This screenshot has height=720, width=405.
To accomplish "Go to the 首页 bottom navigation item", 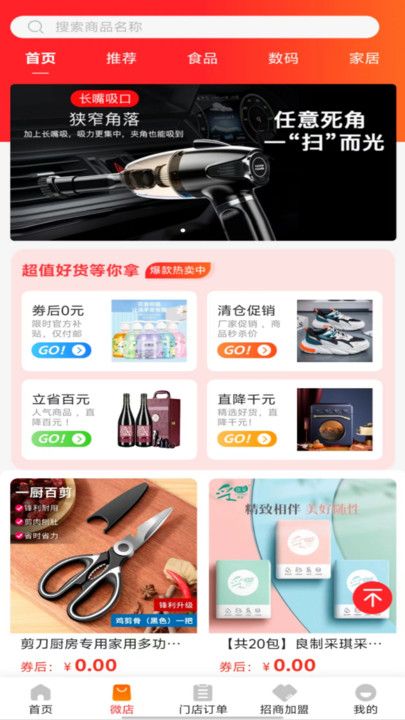I will [40, 699].
